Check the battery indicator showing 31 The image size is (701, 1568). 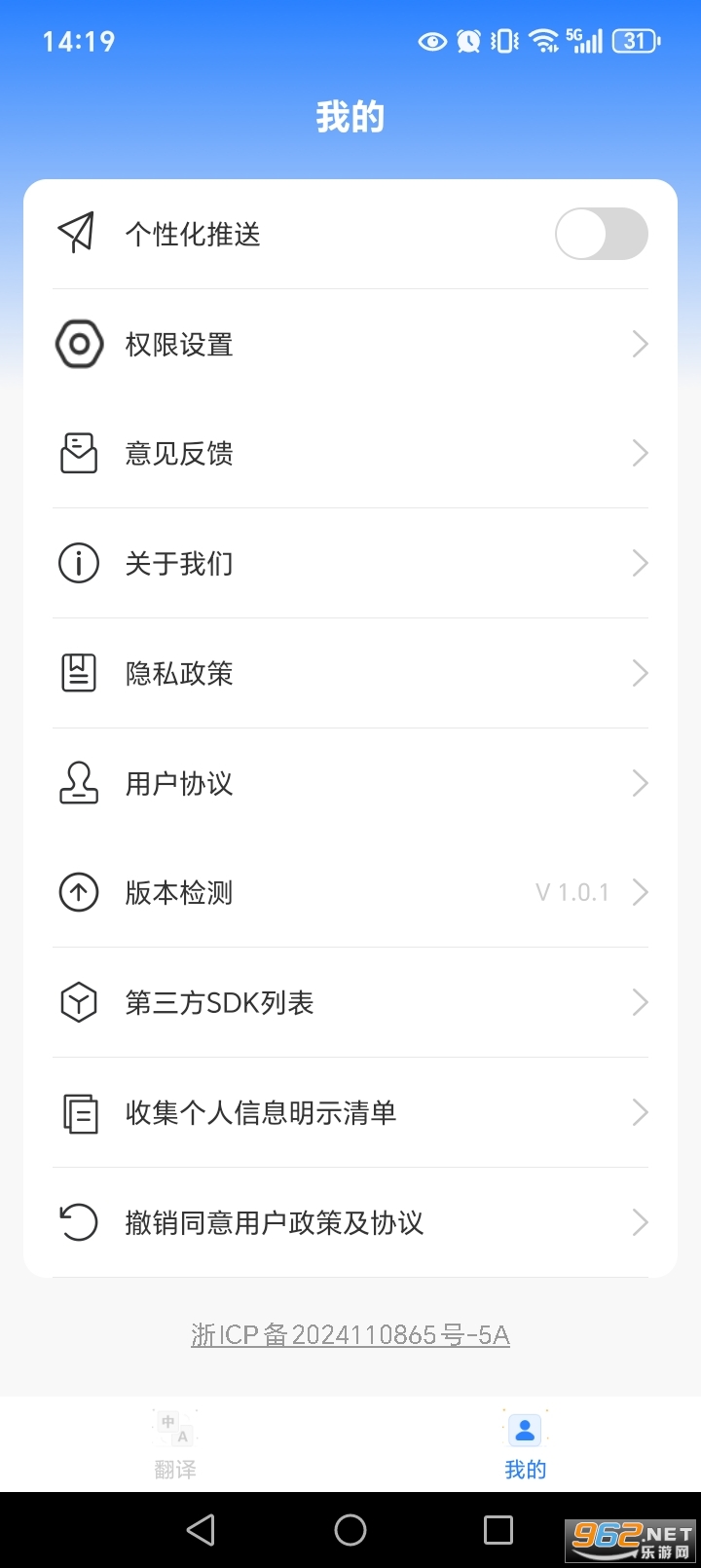(635, 40)
